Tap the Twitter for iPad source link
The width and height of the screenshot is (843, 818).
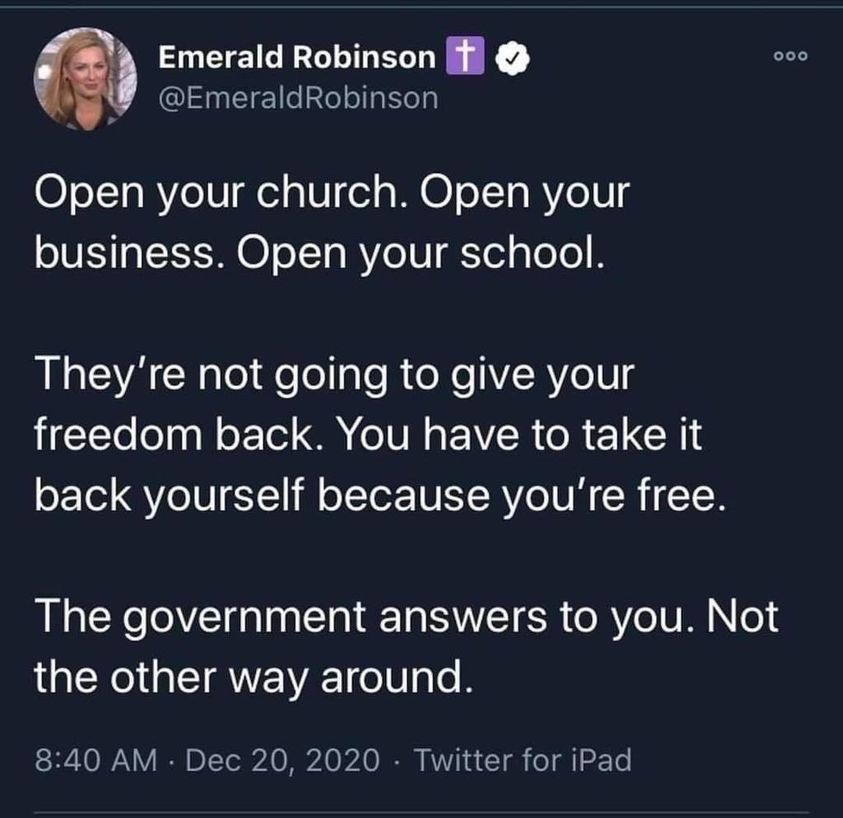click(522, 760)
